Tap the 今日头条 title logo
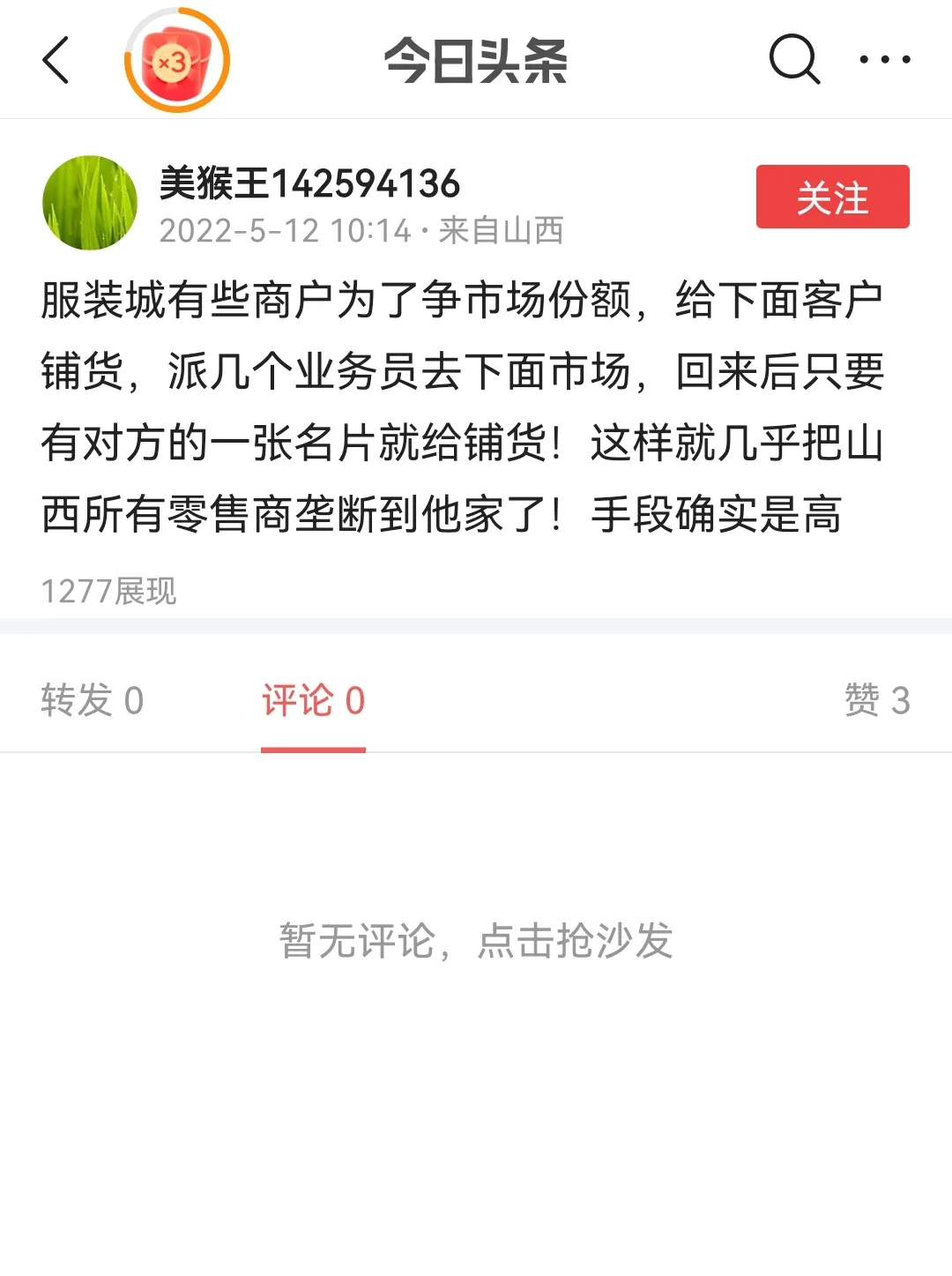This screenshot has width=952, height=1276. point(475,60)
